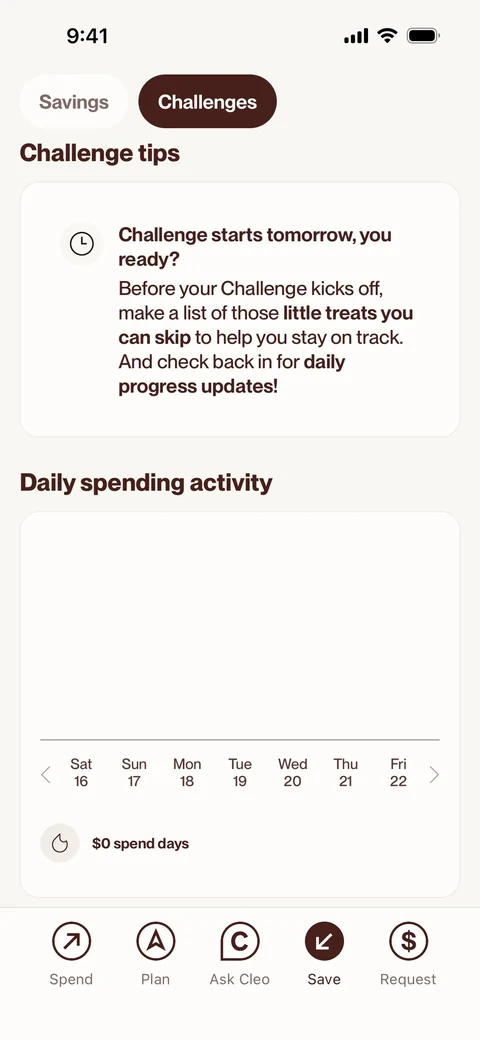This screenshot has height=1040, width=480.
Task: Select Wed 20 in the activity chart
Action: (292, 773)
